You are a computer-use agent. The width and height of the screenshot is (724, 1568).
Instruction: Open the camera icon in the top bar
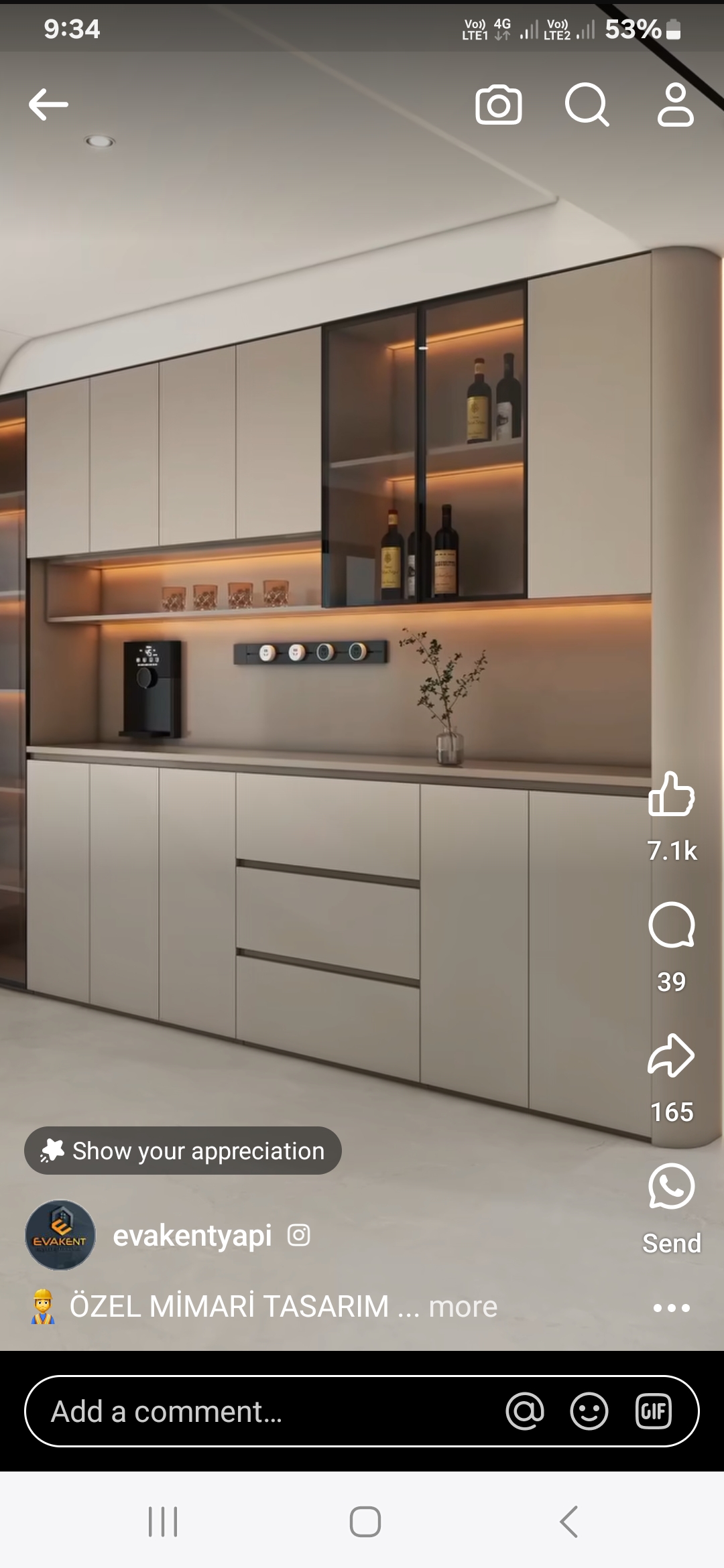(498, 105)
